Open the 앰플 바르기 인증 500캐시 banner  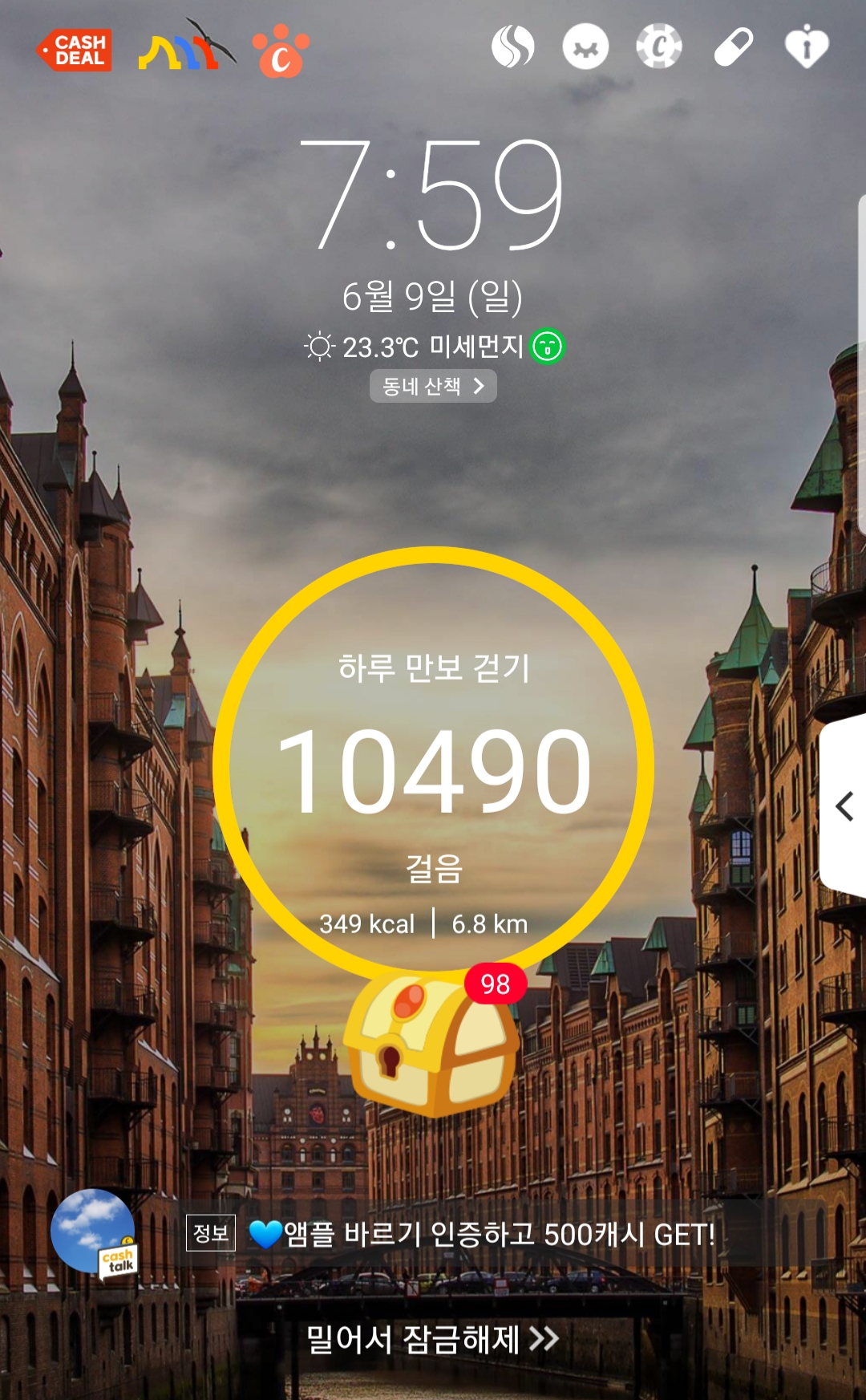pyautogui.click(x=451, y=1234)
